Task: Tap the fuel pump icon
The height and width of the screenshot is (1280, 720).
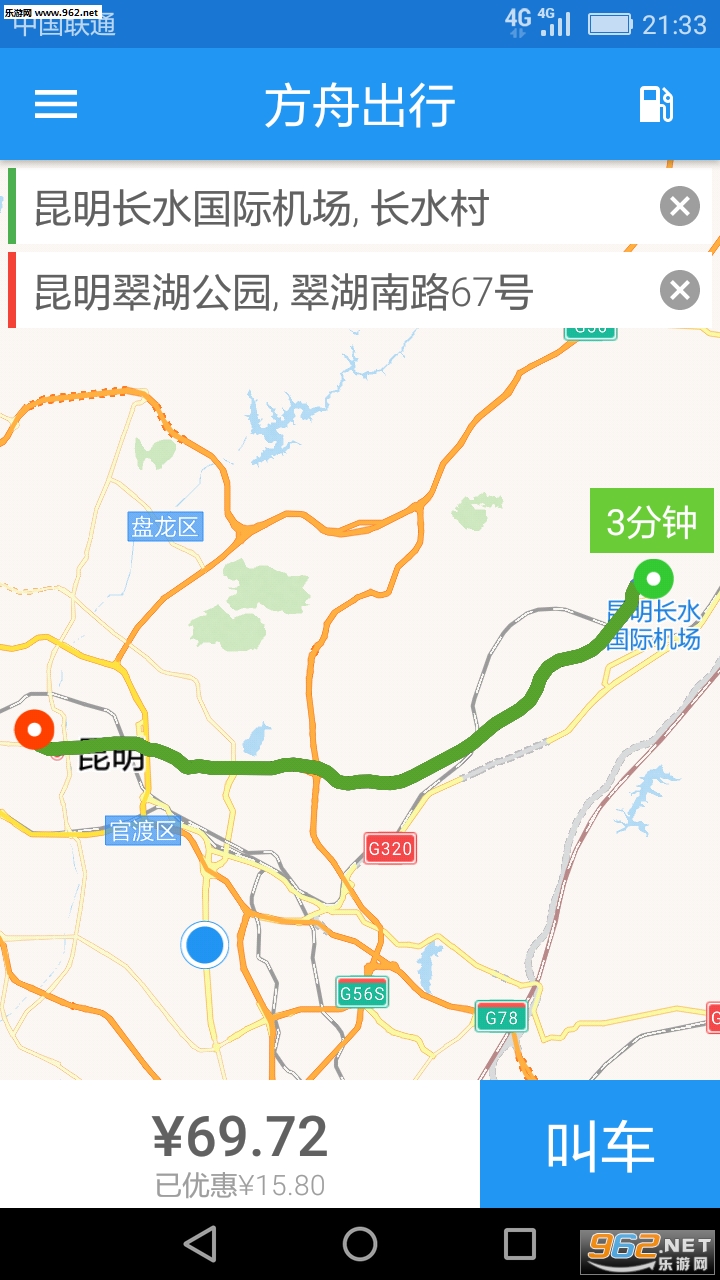Action: [656, 104]
